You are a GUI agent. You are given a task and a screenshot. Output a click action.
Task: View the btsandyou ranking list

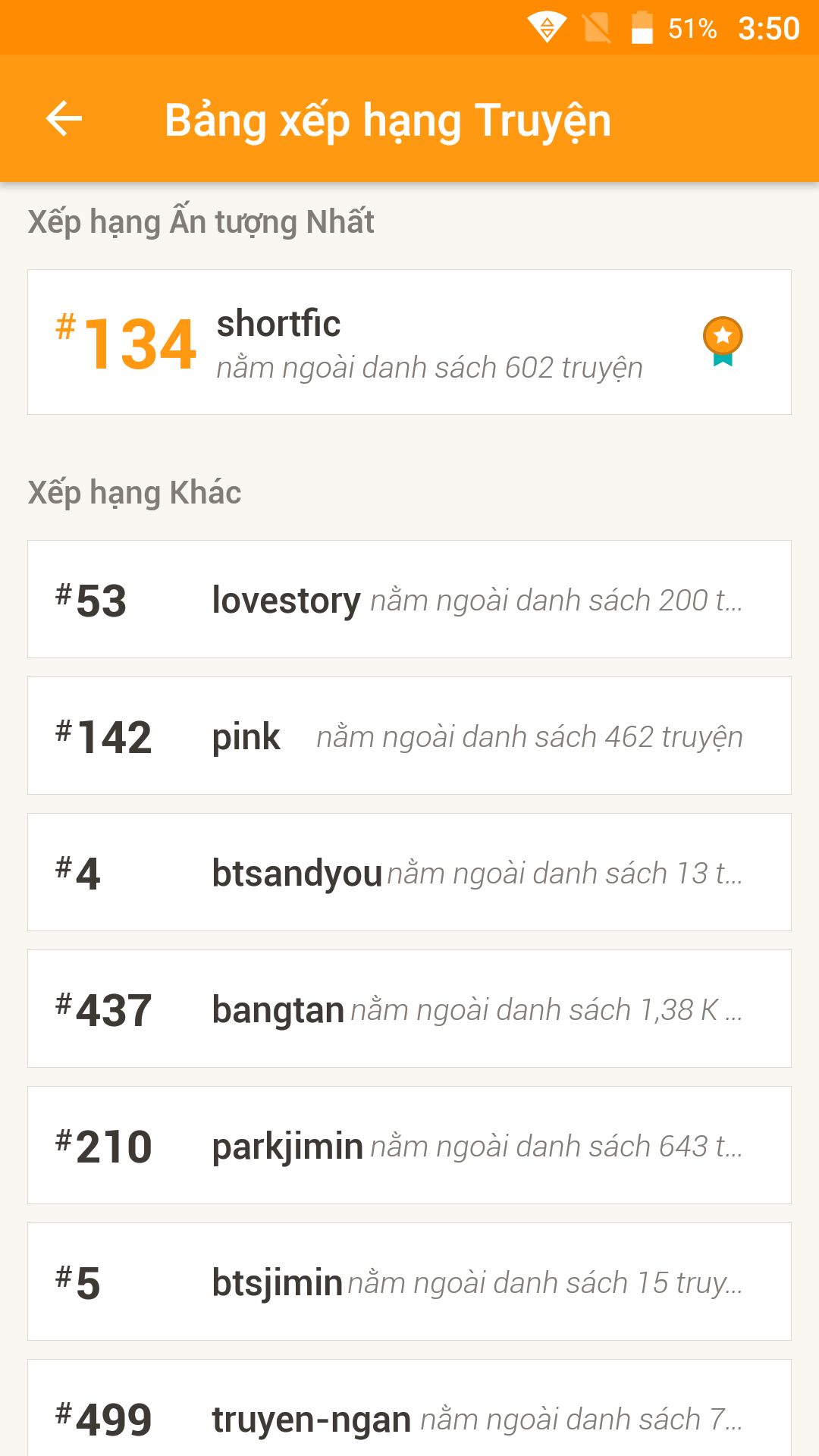[409, 872]
